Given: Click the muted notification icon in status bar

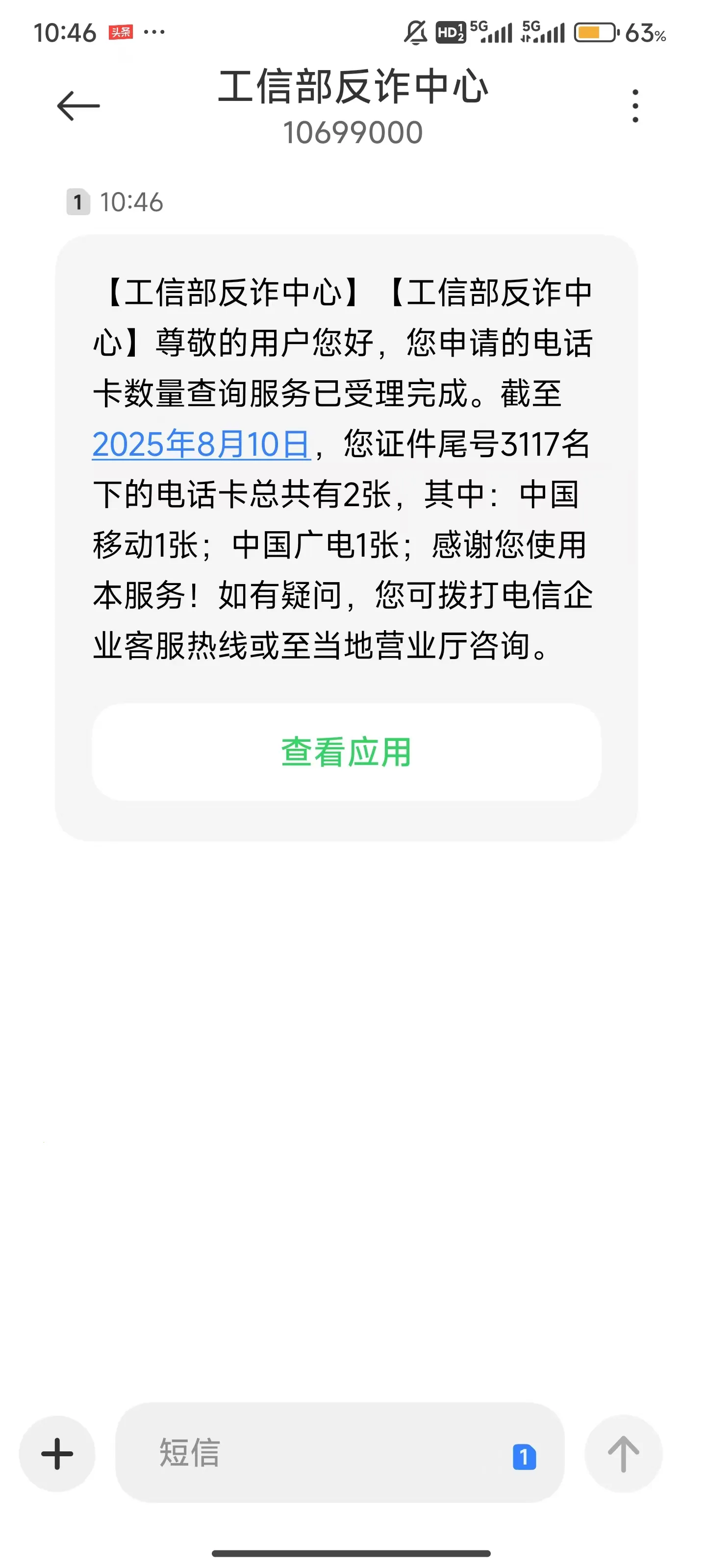Looking at the screenshot, I should click(x=417, y=33).
